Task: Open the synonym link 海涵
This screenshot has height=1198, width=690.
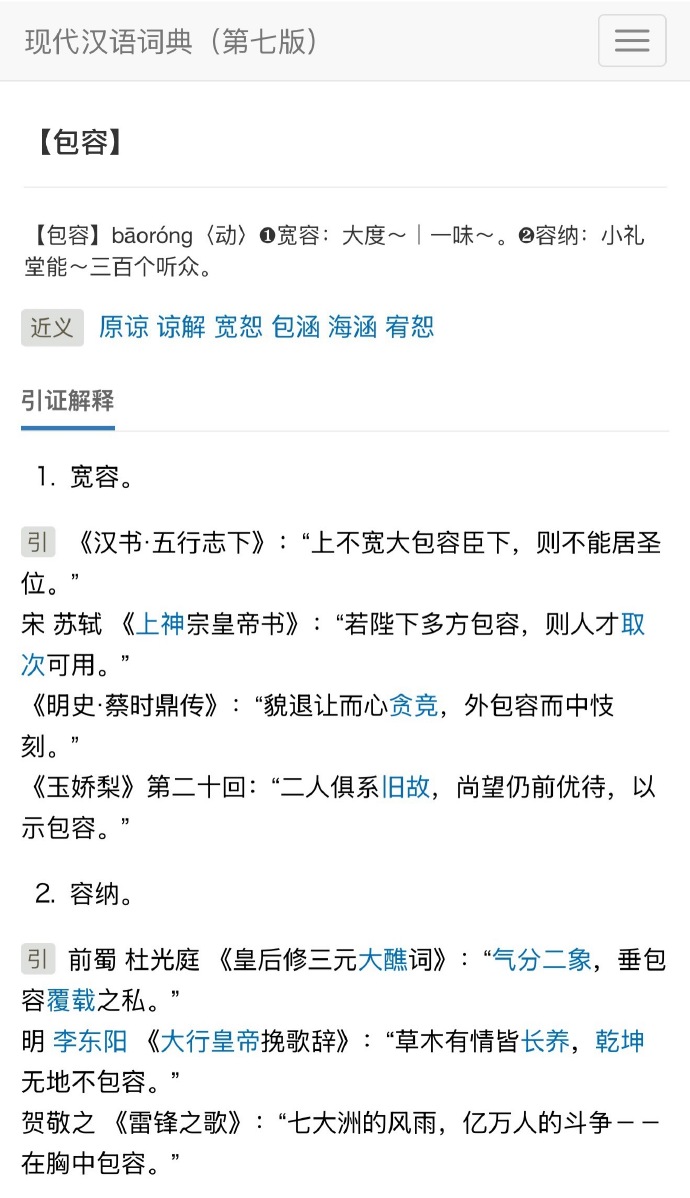Action: (x=353, y=327)
